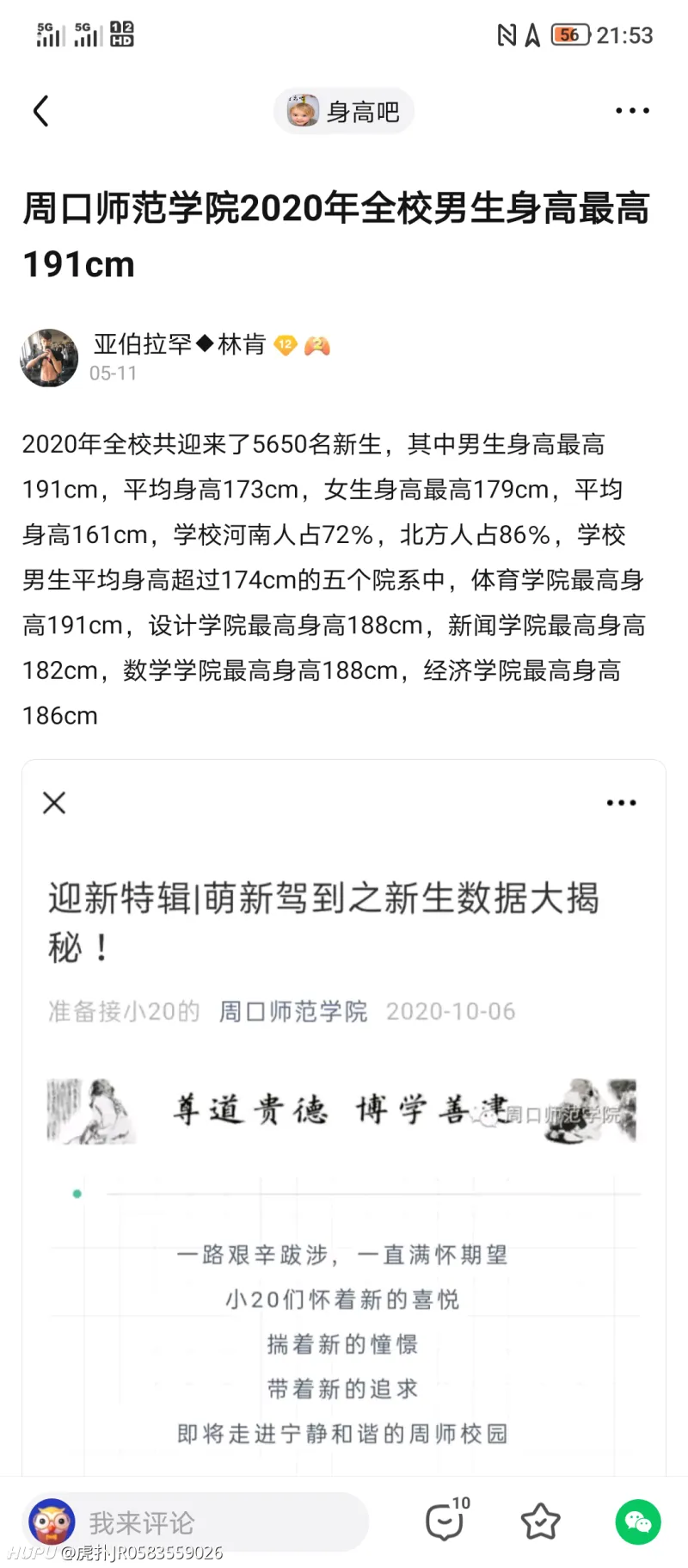Viewport: 688px width, 1568px height.
Task: Share the post via the green WeChat icon
Action: coord(637,1522)
